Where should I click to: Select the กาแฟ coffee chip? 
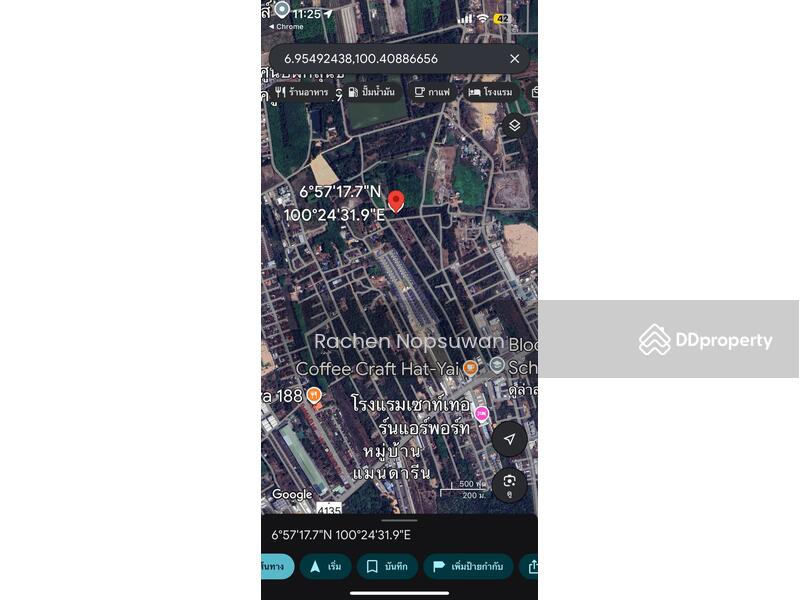coord(432,92)
